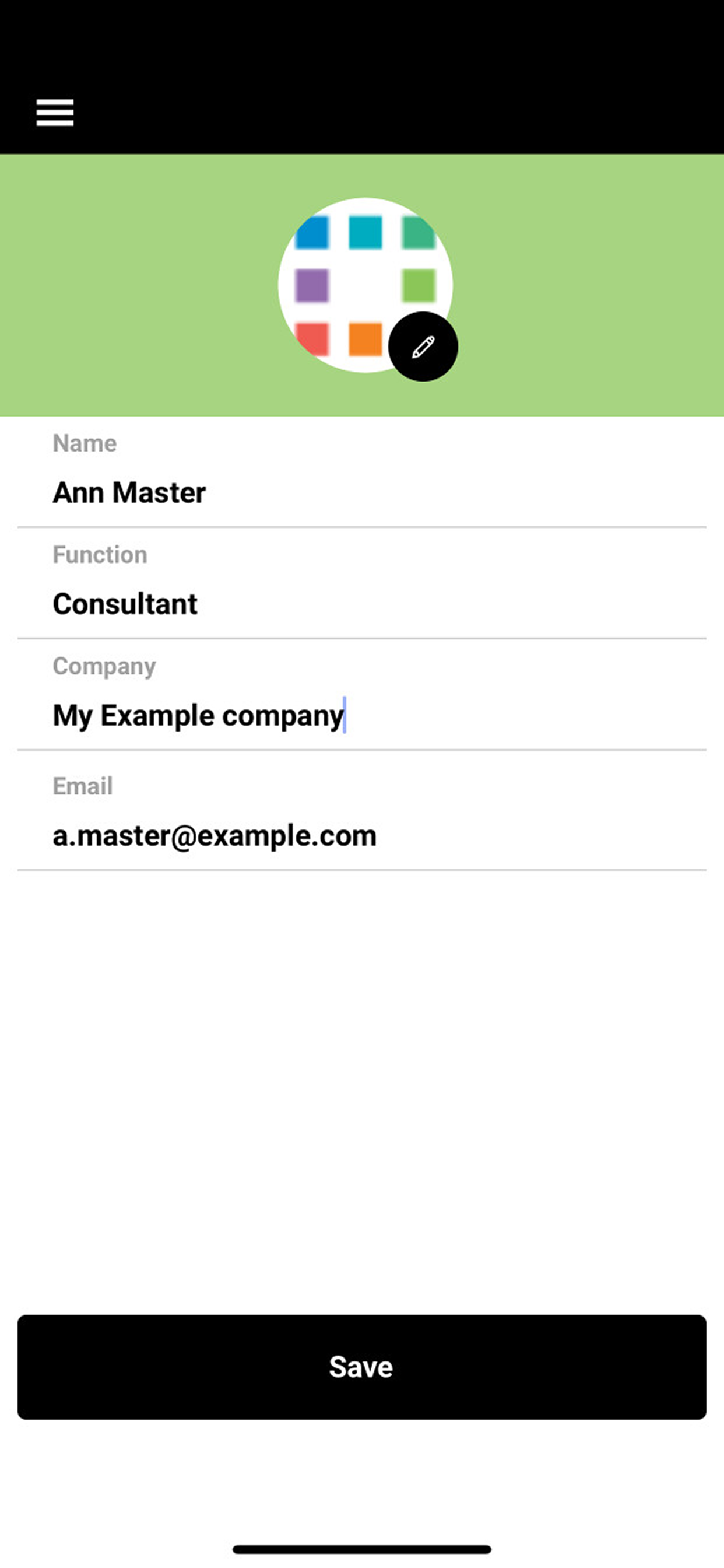Save the profile changes
This screenshot has width=724, height=1568.
pos(362,1367)
